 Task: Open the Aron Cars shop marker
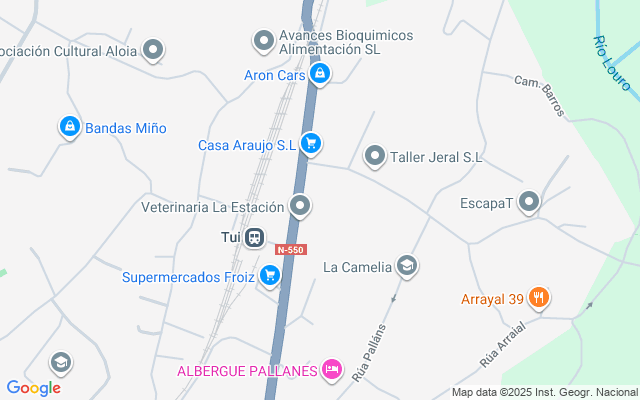point(319,74)
